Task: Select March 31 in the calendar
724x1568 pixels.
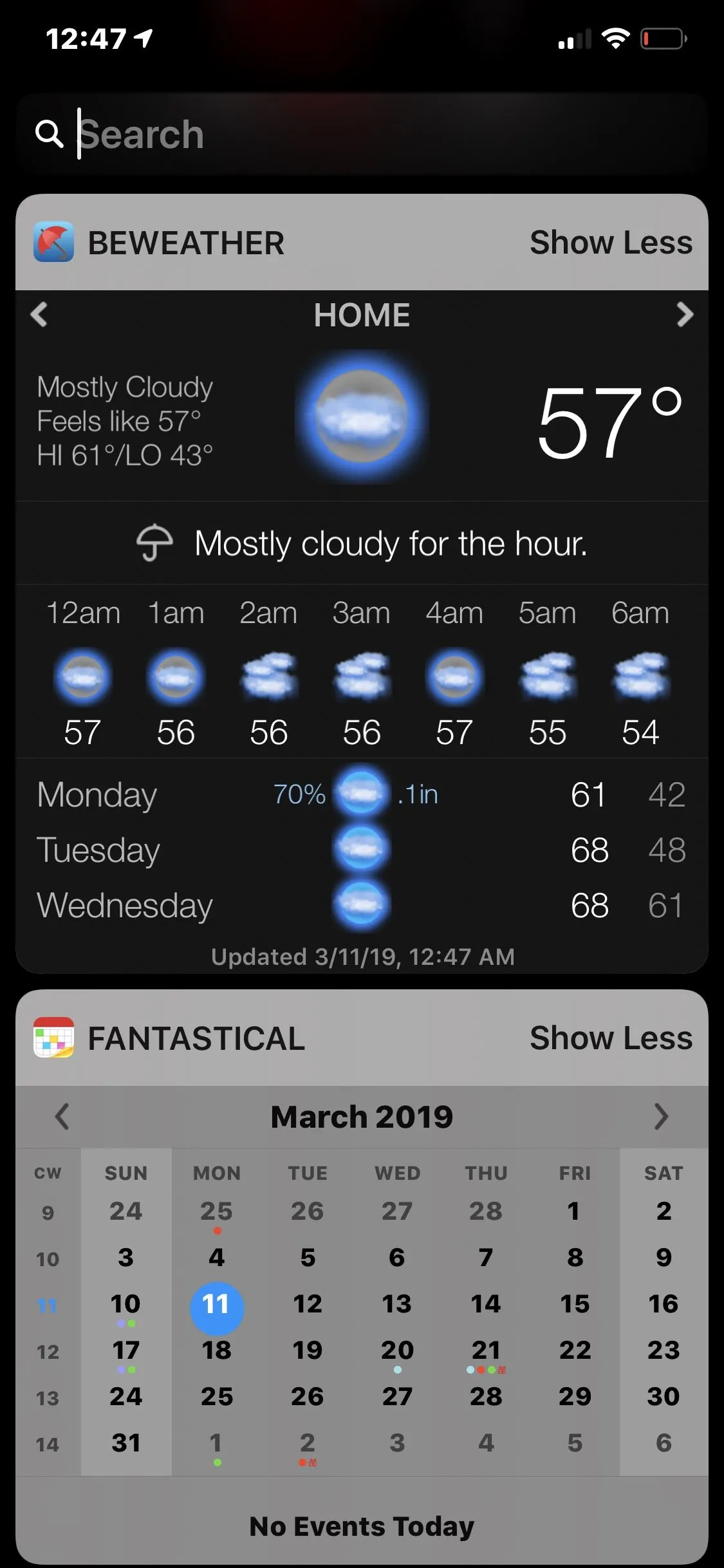Action: click(x=125, y=1443)
